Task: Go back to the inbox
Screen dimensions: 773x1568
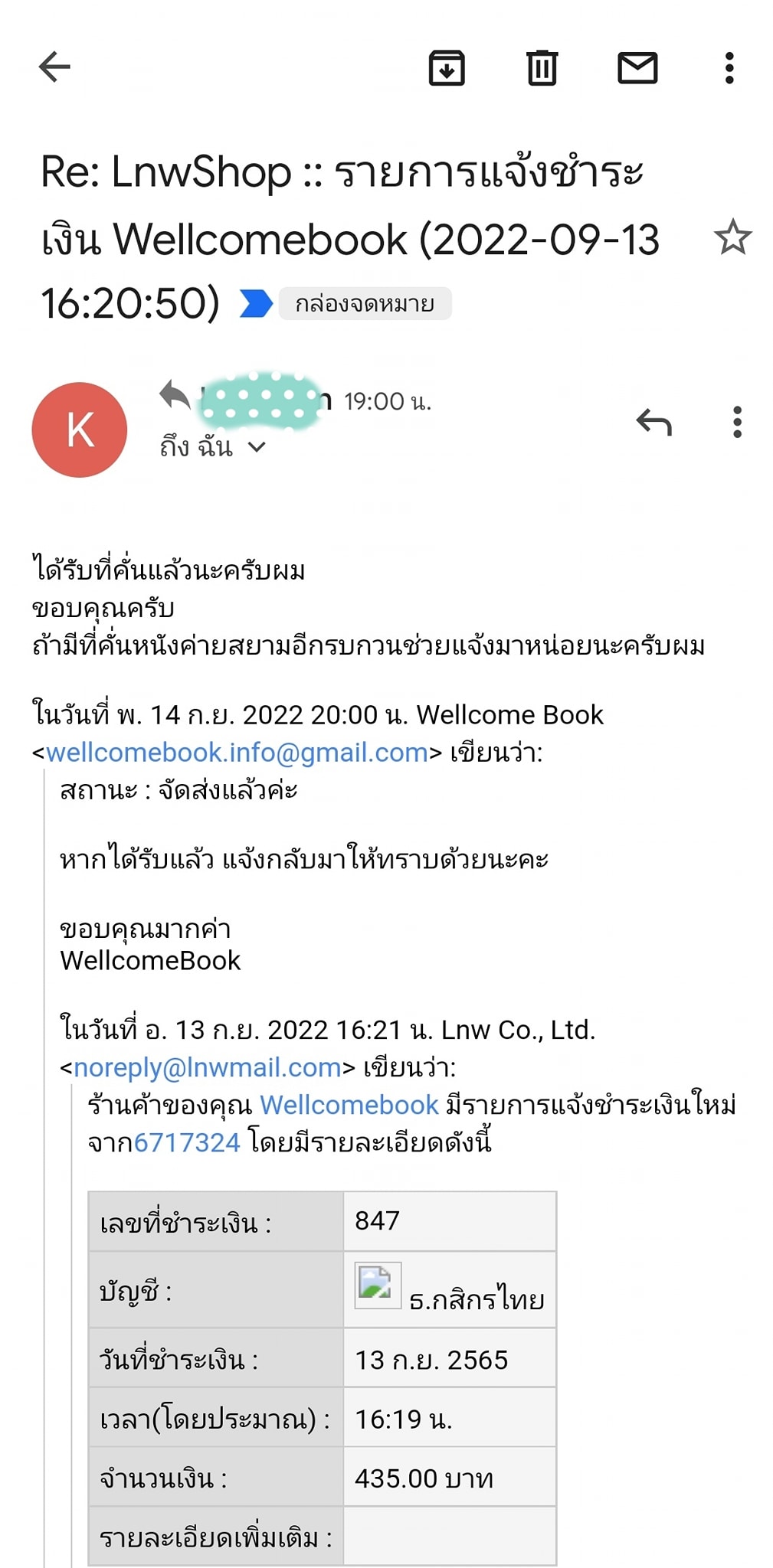Action: pyautogui.click(x=54, y=67)
